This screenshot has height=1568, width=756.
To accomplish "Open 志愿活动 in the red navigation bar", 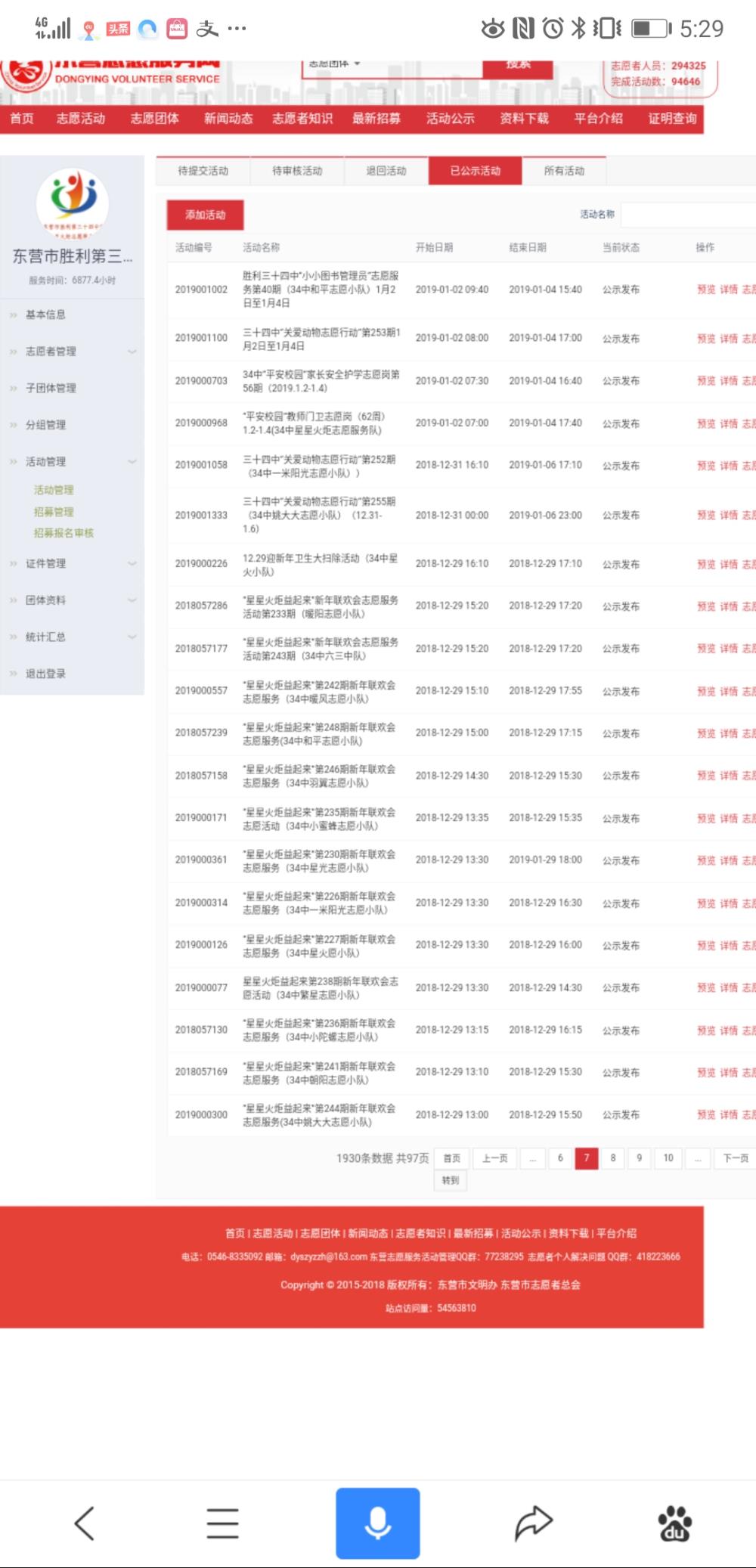I will [81, 119].
